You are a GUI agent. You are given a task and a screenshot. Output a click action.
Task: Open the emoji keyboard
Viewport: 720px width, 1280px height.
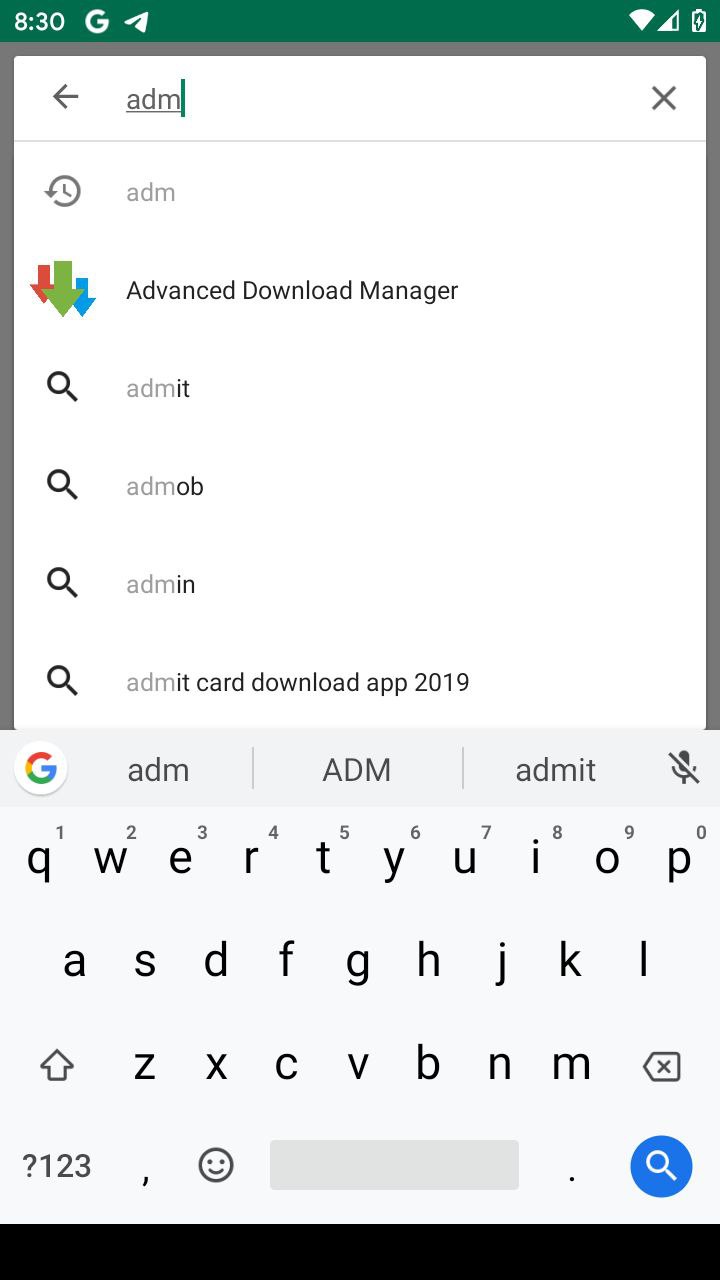tap(216, 1165)
